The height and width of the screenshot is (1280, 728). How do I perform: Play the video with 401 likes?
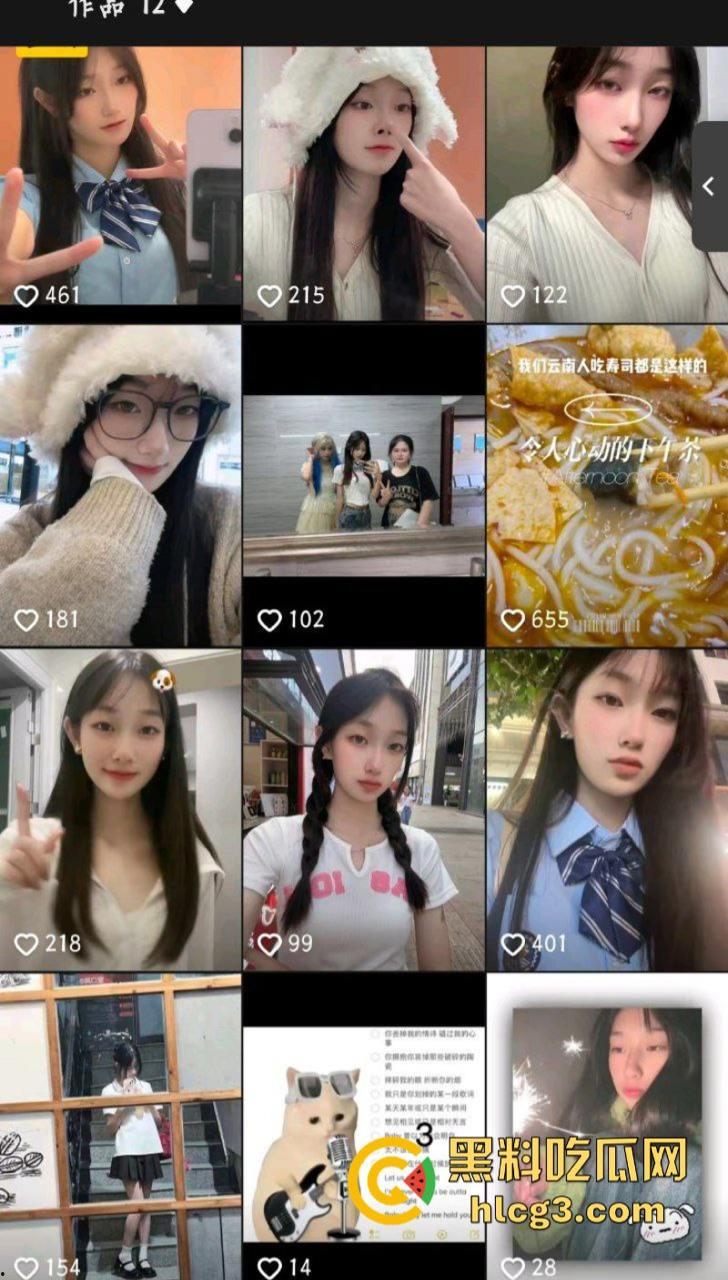[x=607, y=810]
